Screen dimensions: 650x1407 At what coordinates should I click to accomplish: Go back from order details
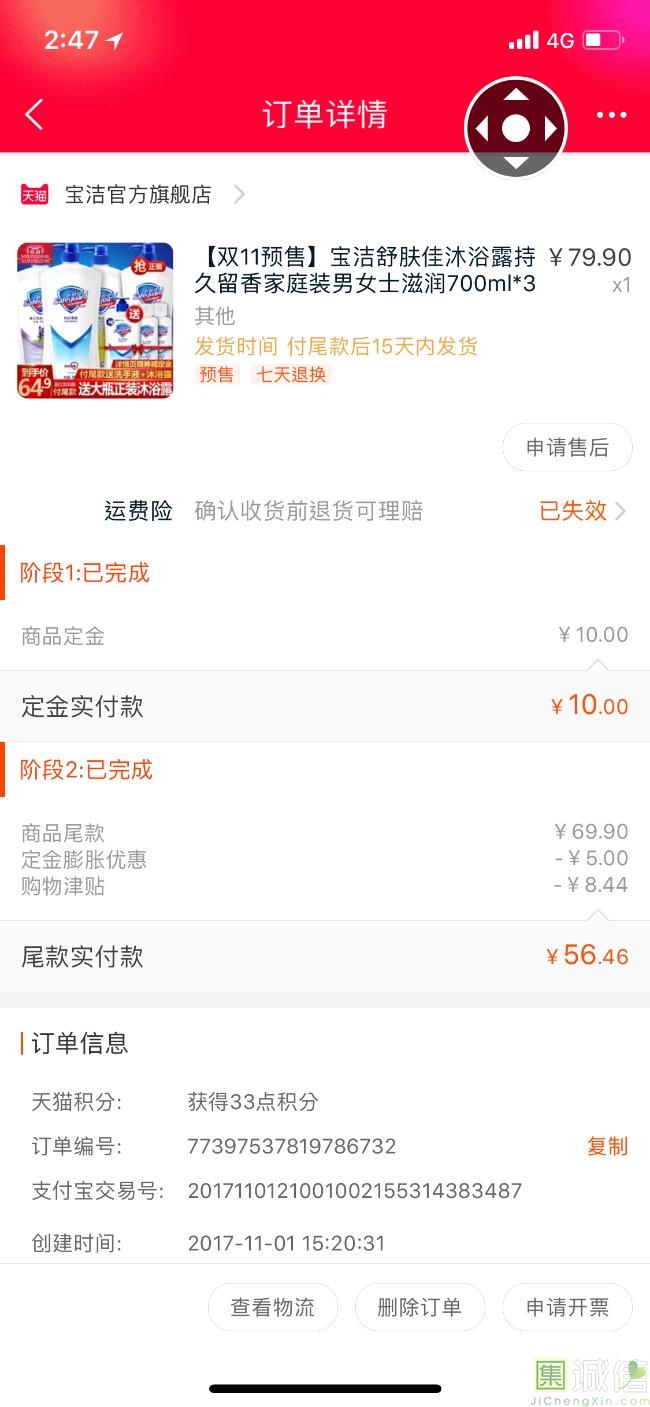[34, 115]
